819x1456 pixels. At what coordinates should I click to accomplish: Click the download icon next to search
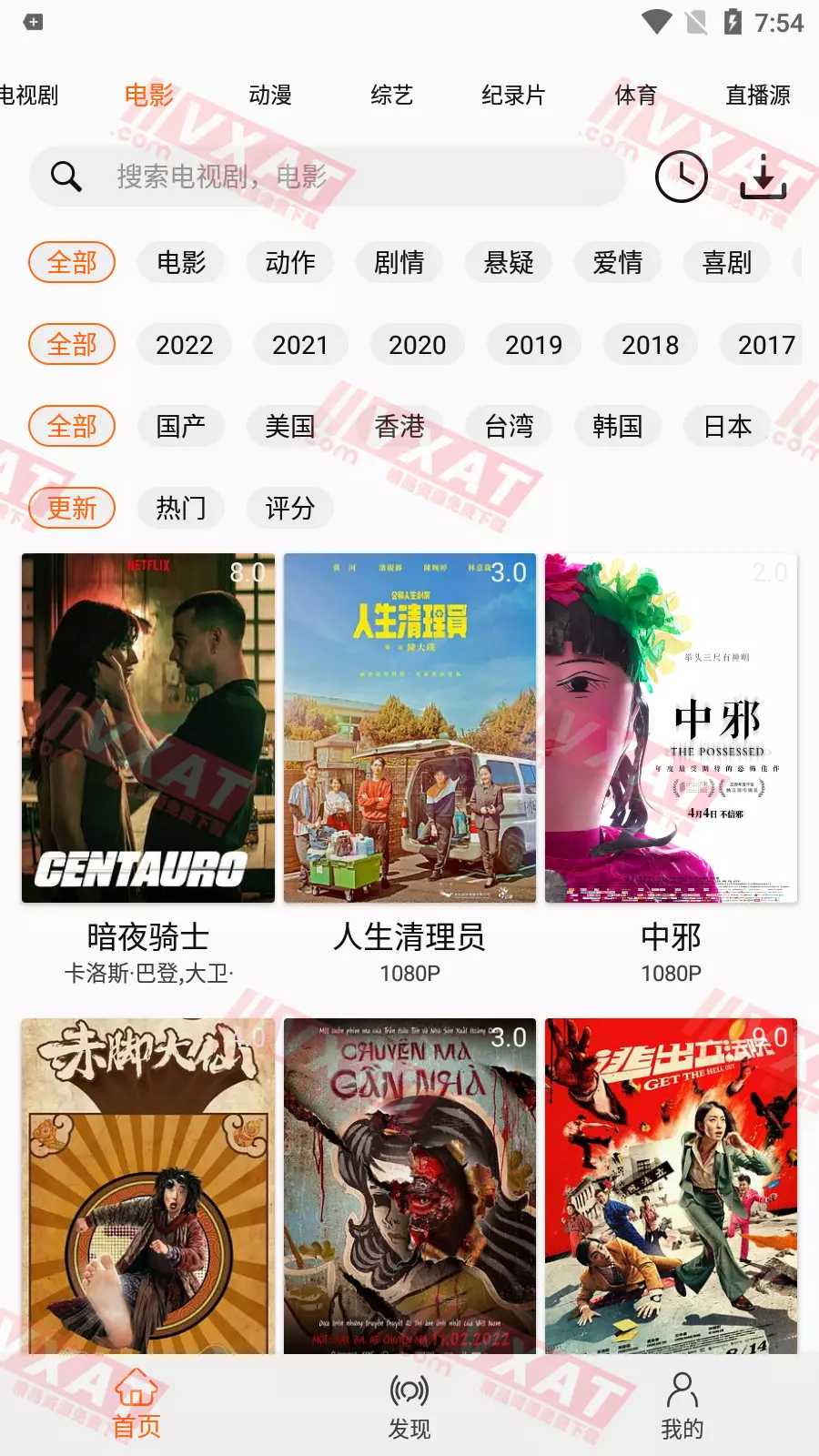pos(764,178)
